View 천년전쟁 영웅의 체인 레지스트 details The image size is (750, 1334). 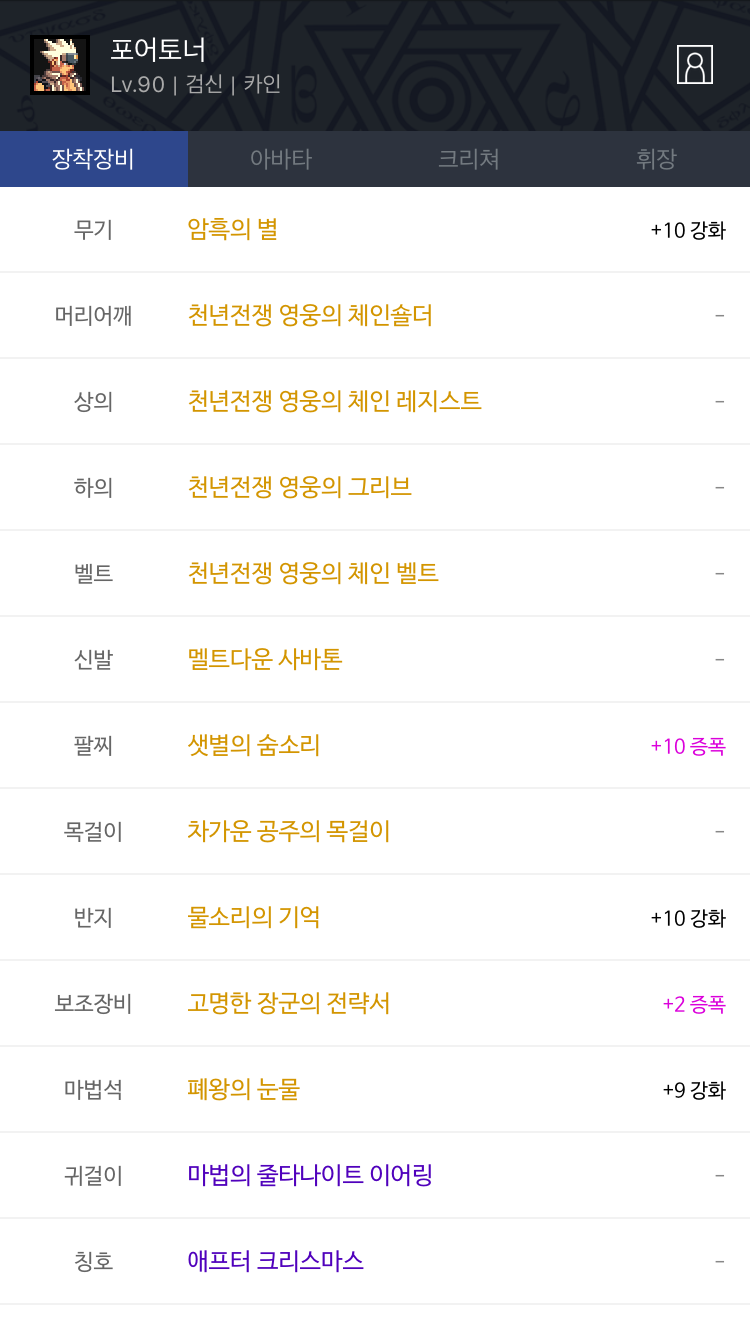pos(334,402)
